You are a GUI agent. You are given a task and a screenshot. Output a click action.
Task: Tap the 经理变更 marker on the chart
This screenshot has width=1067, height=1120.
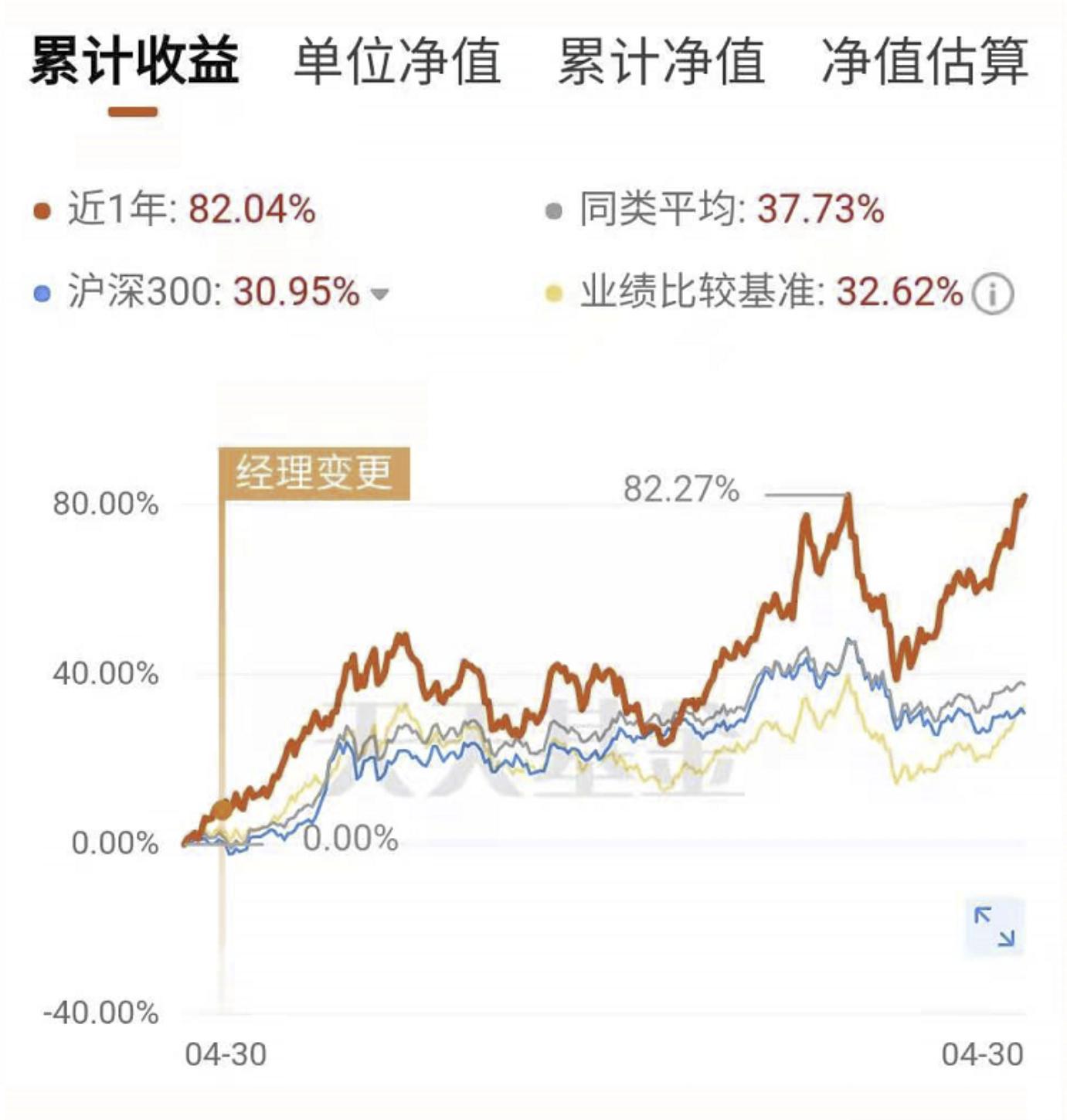tap(314, 472)
